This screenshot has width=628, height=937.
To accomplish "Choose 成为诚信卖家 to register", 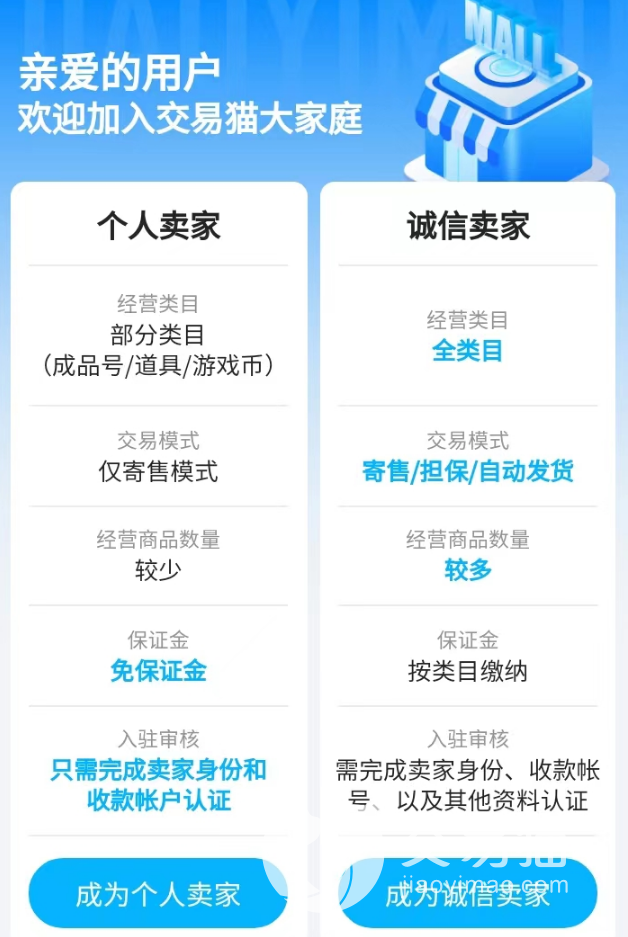I will (468, 893).
